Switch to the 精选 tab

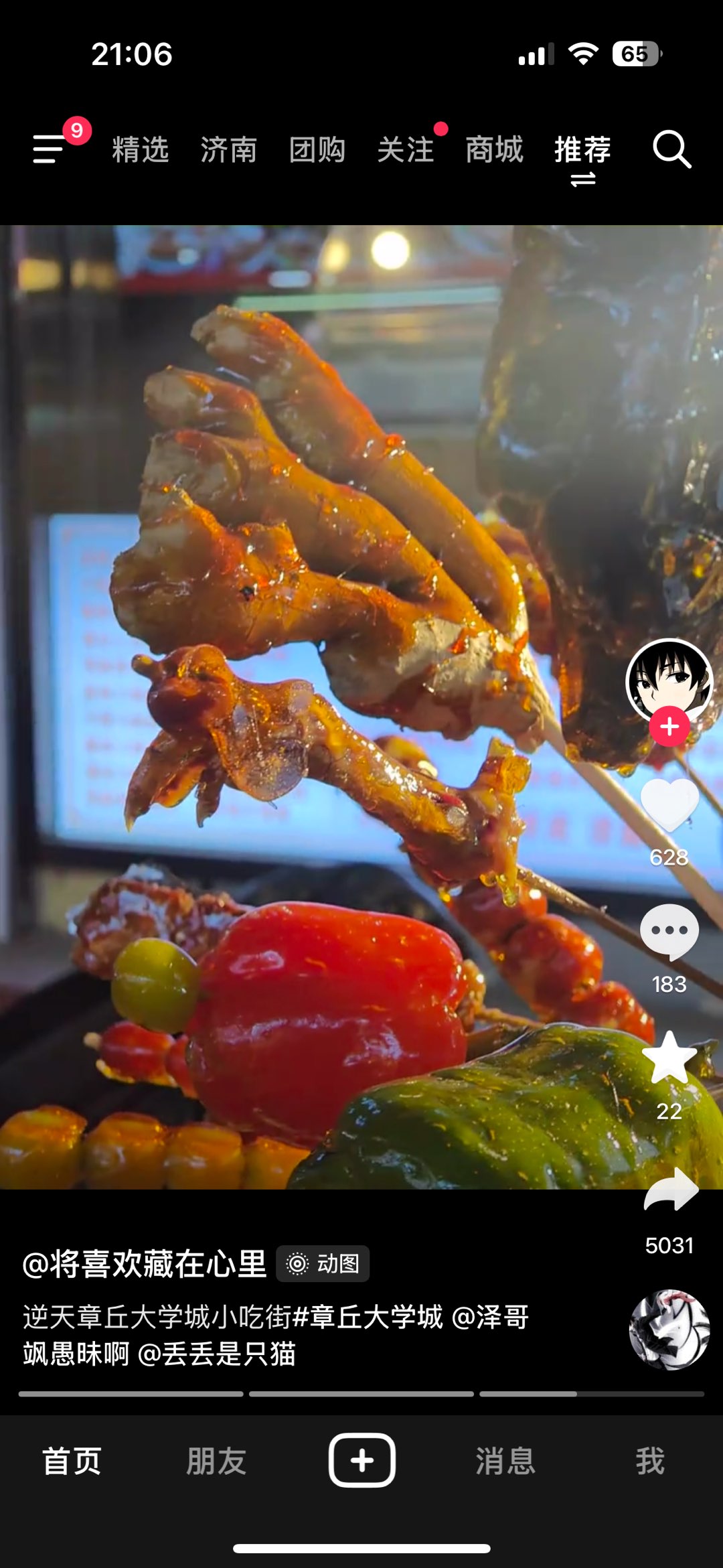tap(140, 149)
